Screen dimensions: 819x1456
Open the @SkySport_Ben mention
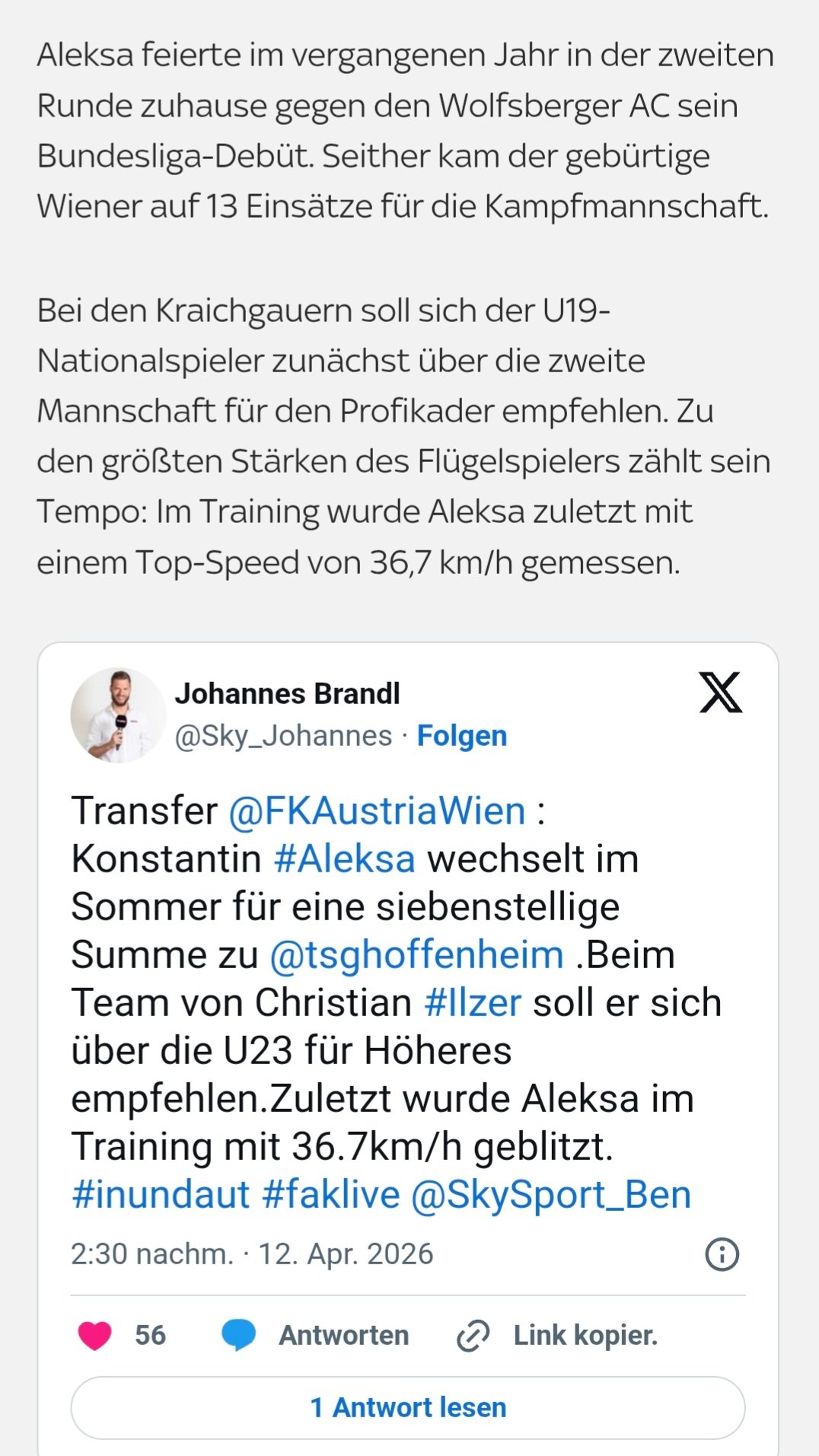pyautogui.click(x=551, y=1194)
